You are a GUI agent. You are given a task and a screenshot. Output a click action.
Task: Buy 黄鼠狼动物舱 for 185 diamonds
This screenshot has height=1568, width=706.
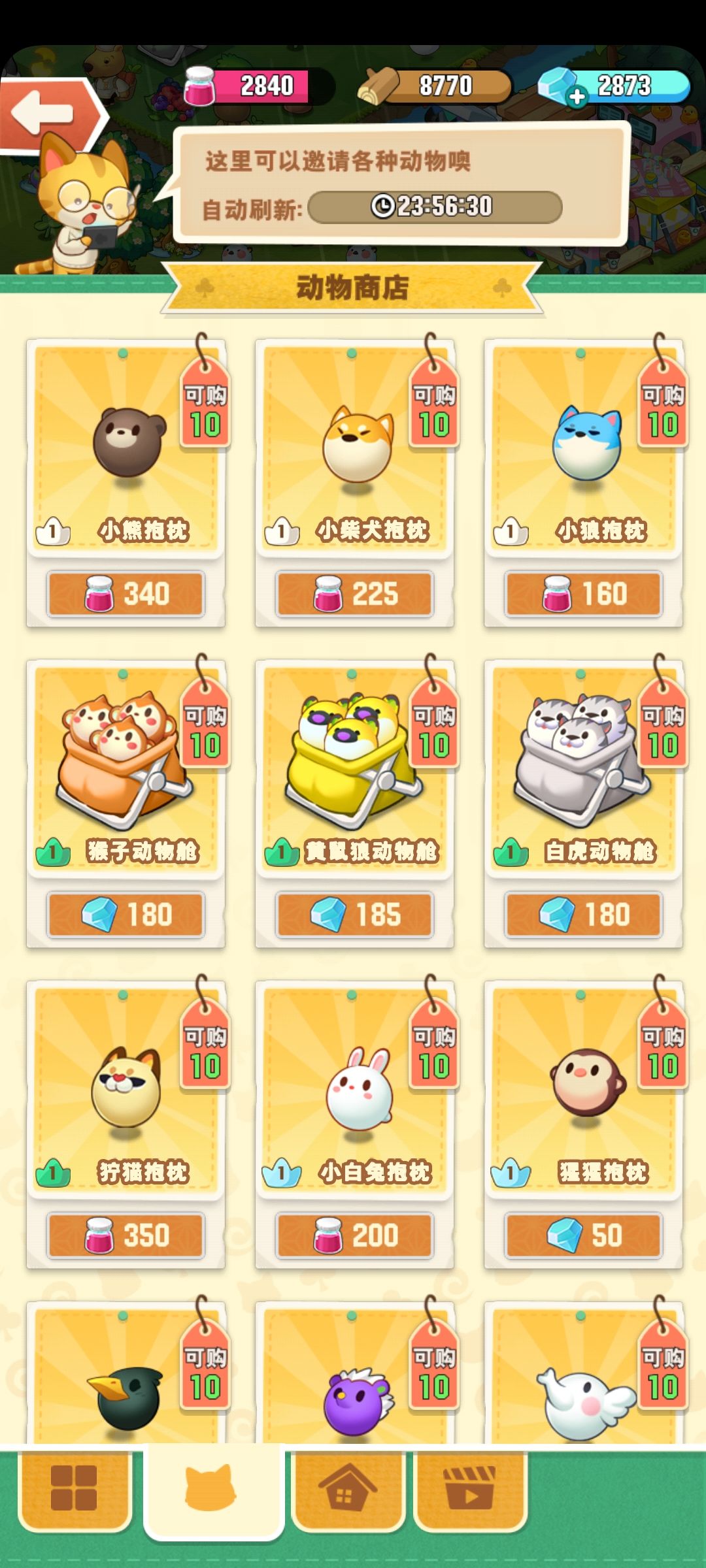354,915
